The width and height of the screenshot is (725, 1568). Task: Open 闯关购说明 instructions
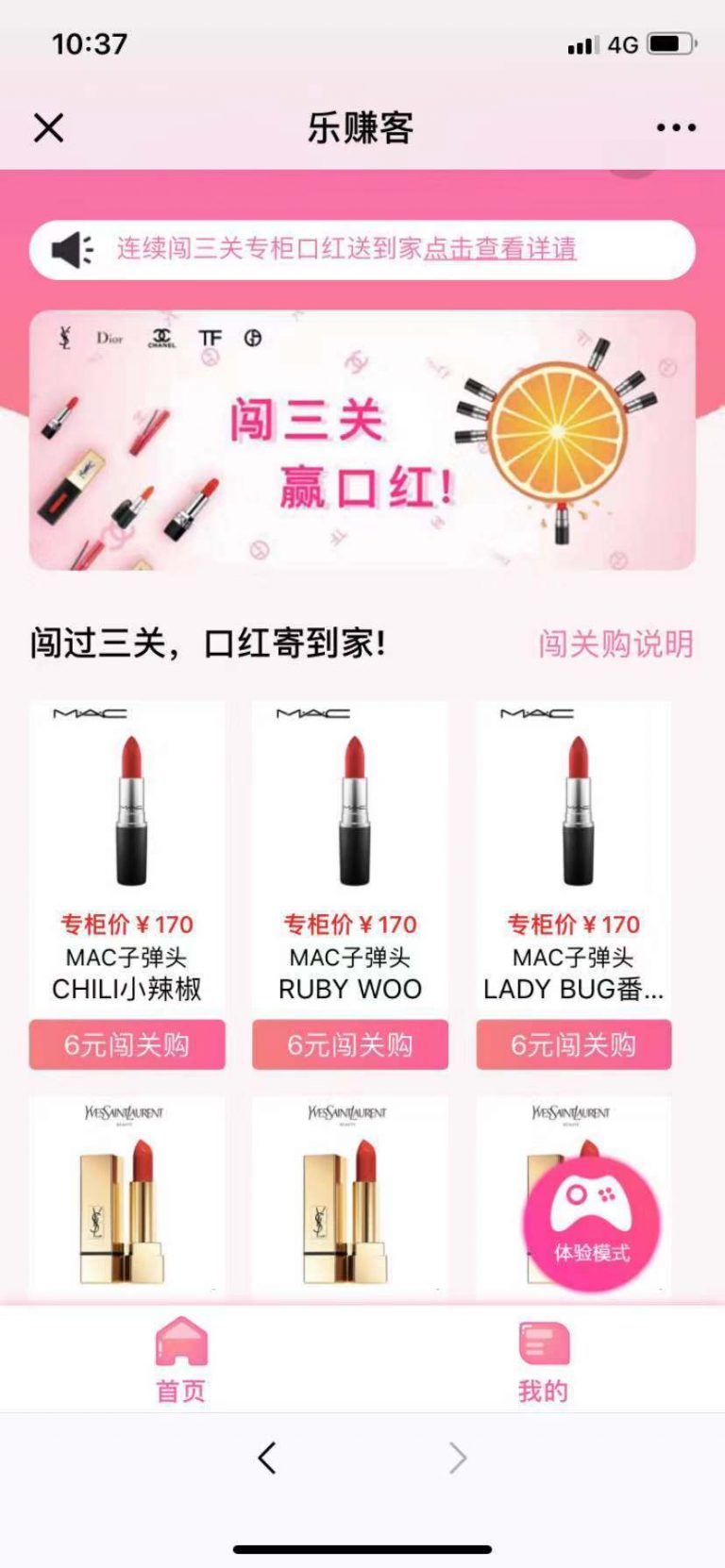pos(615,644)
